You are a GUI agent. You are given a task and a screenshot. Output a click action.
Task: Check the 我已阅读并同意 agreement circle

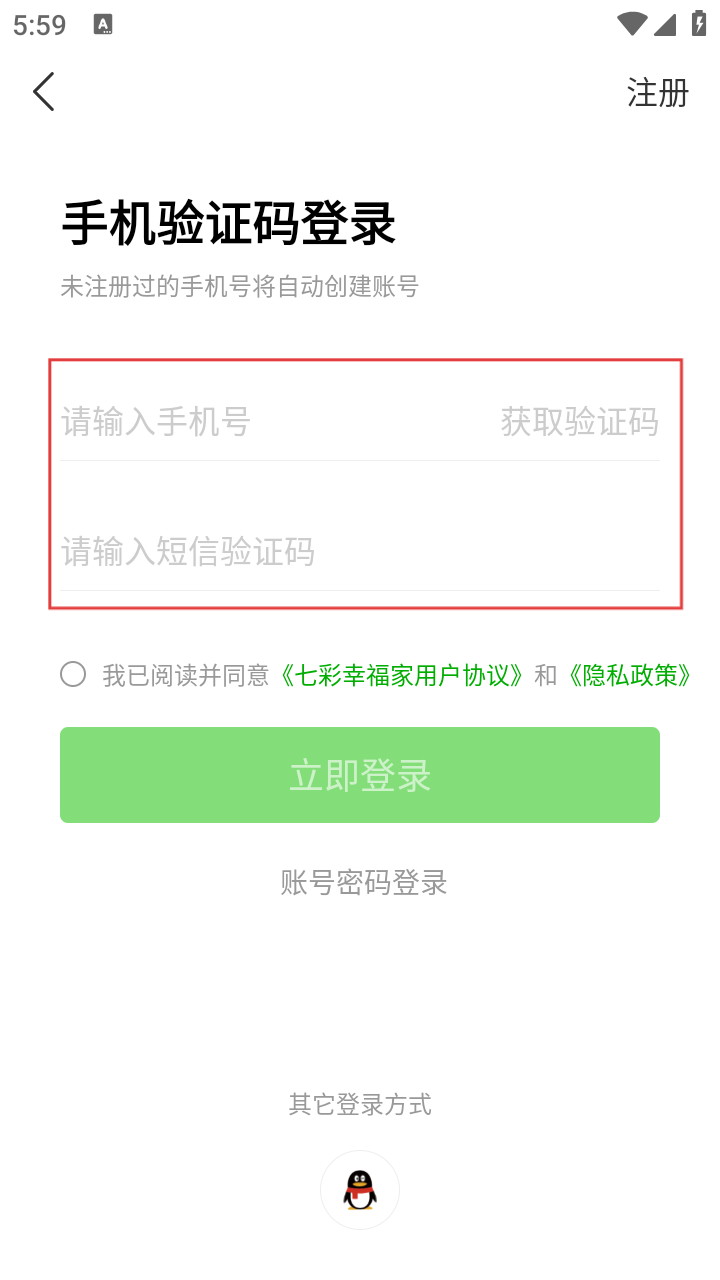coord(73,674)
